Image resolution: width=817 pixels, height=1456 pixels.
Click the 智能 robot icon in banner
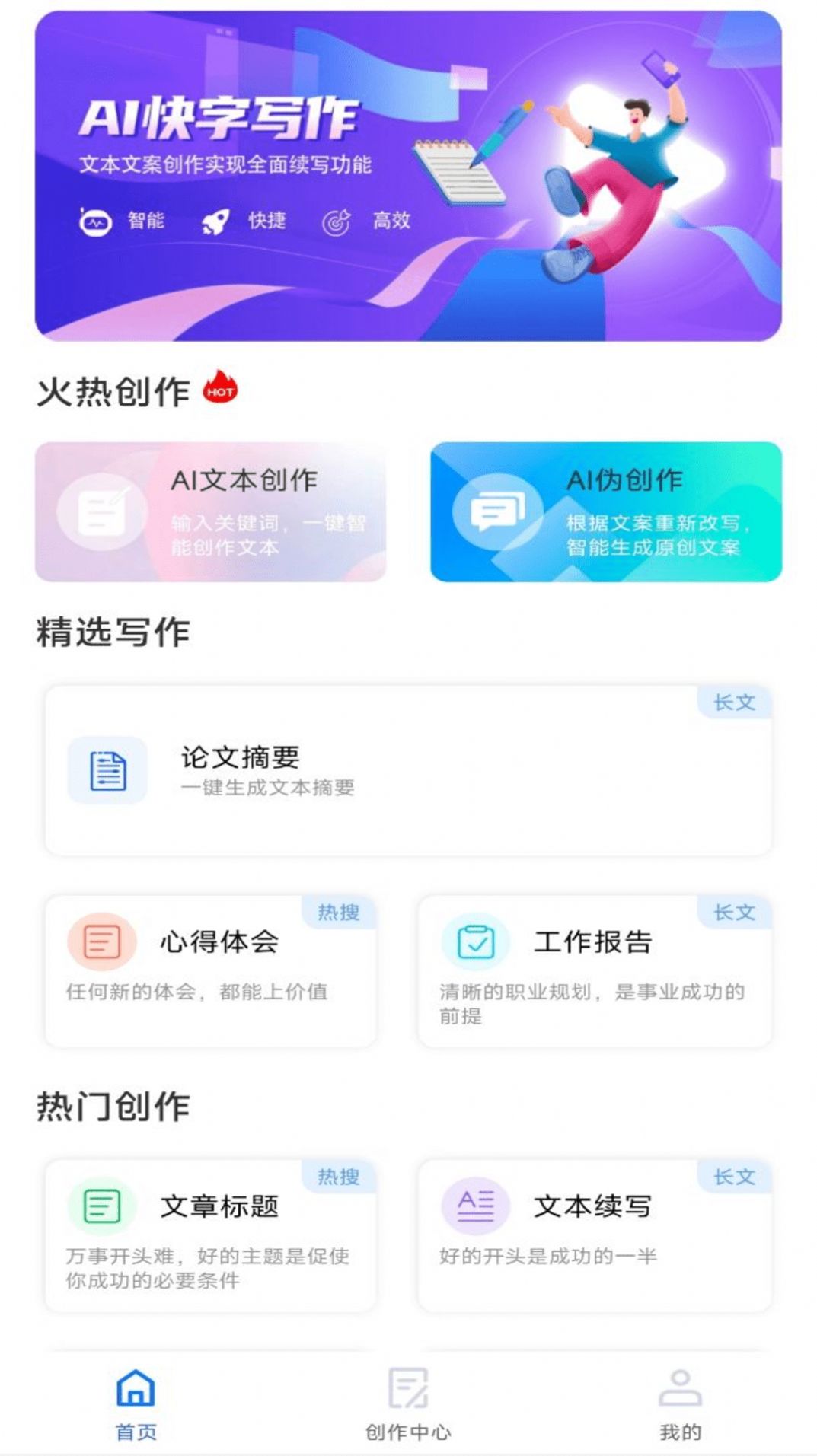[x=94, y=221]
